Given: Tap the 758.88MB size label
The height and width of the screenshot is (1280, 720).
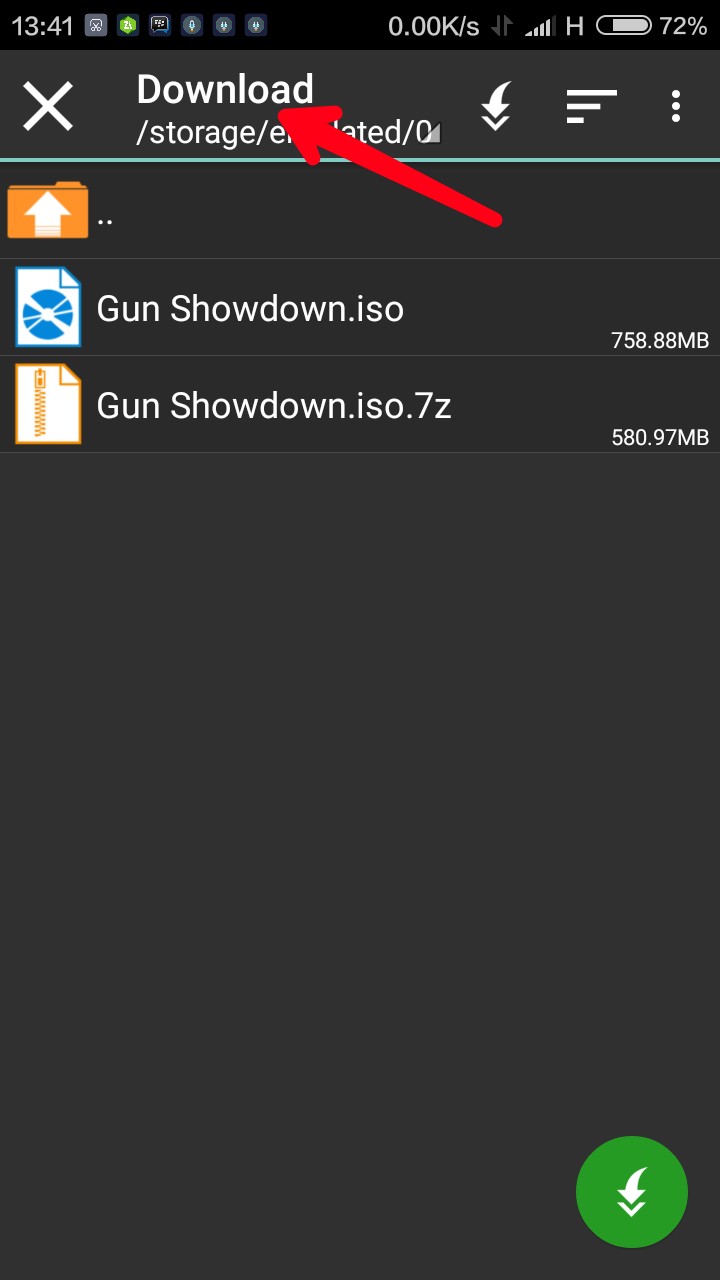Looking at the screenshot, I should 659,340.
